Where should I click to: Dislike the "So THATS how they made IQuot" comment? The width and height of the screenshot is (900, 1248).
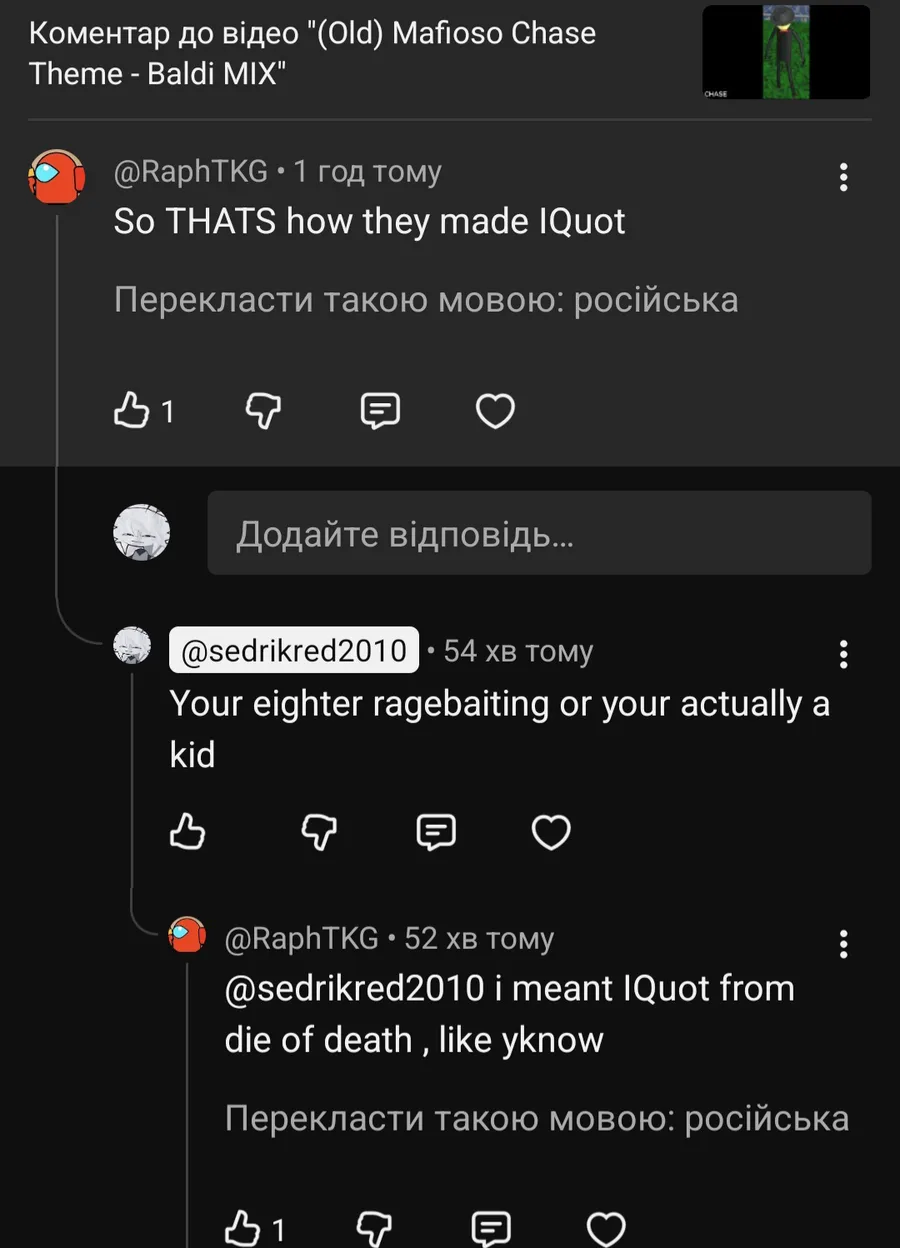[264, 410]
